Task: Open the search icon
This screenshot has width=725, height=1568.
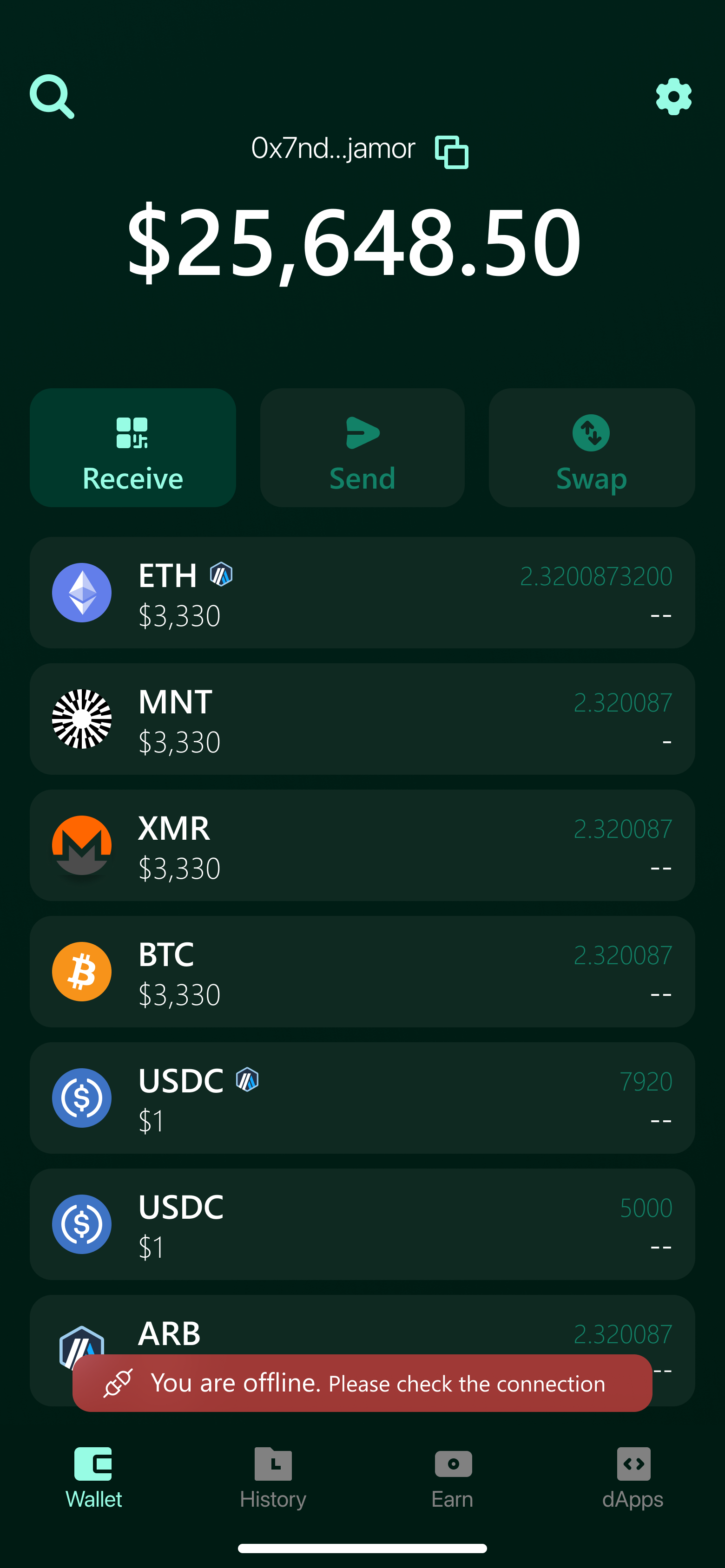Action: [52, 96]
